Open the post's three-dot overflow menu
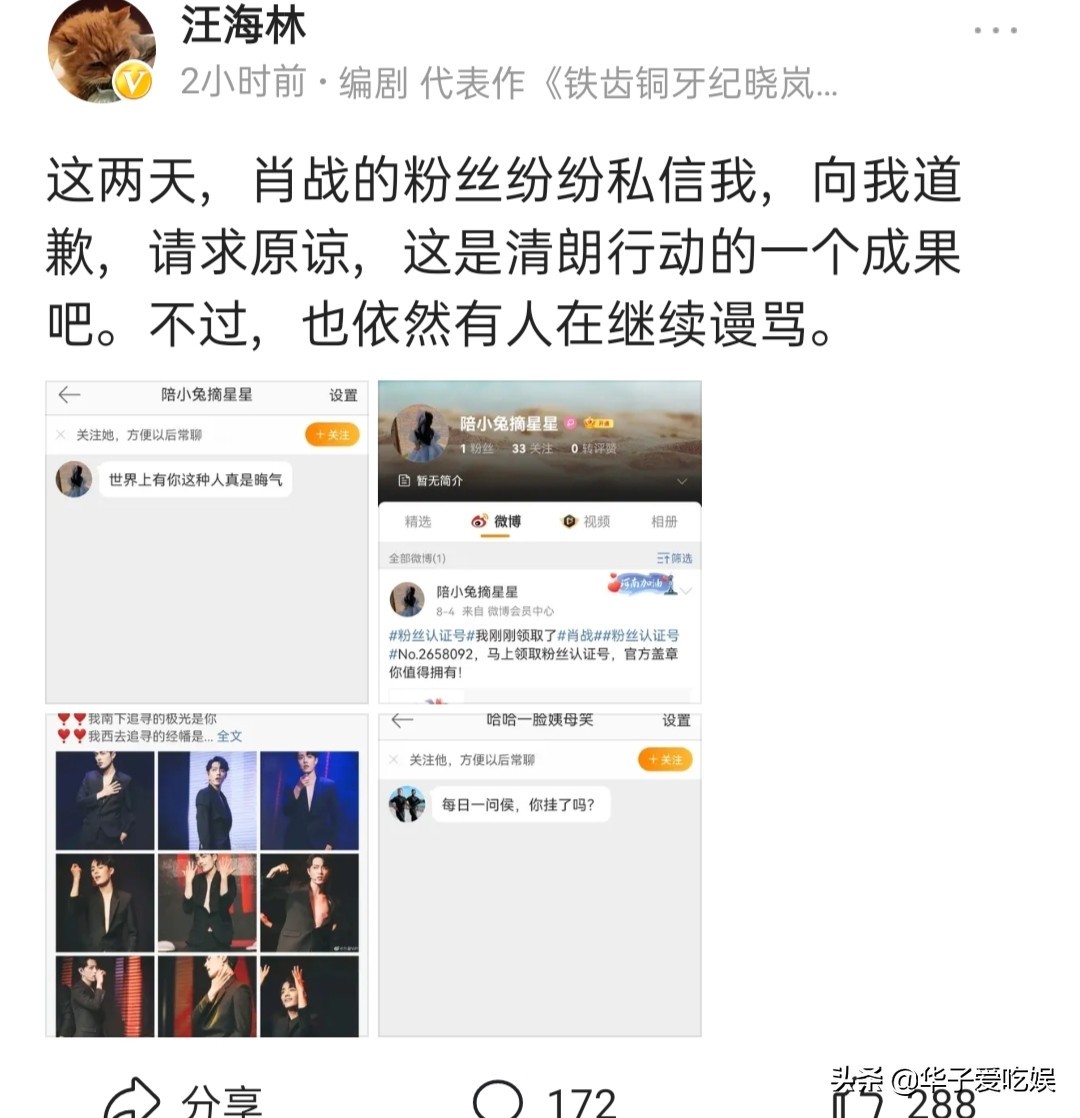Viewport: 1080px width, 1118px height. point(995,31)
